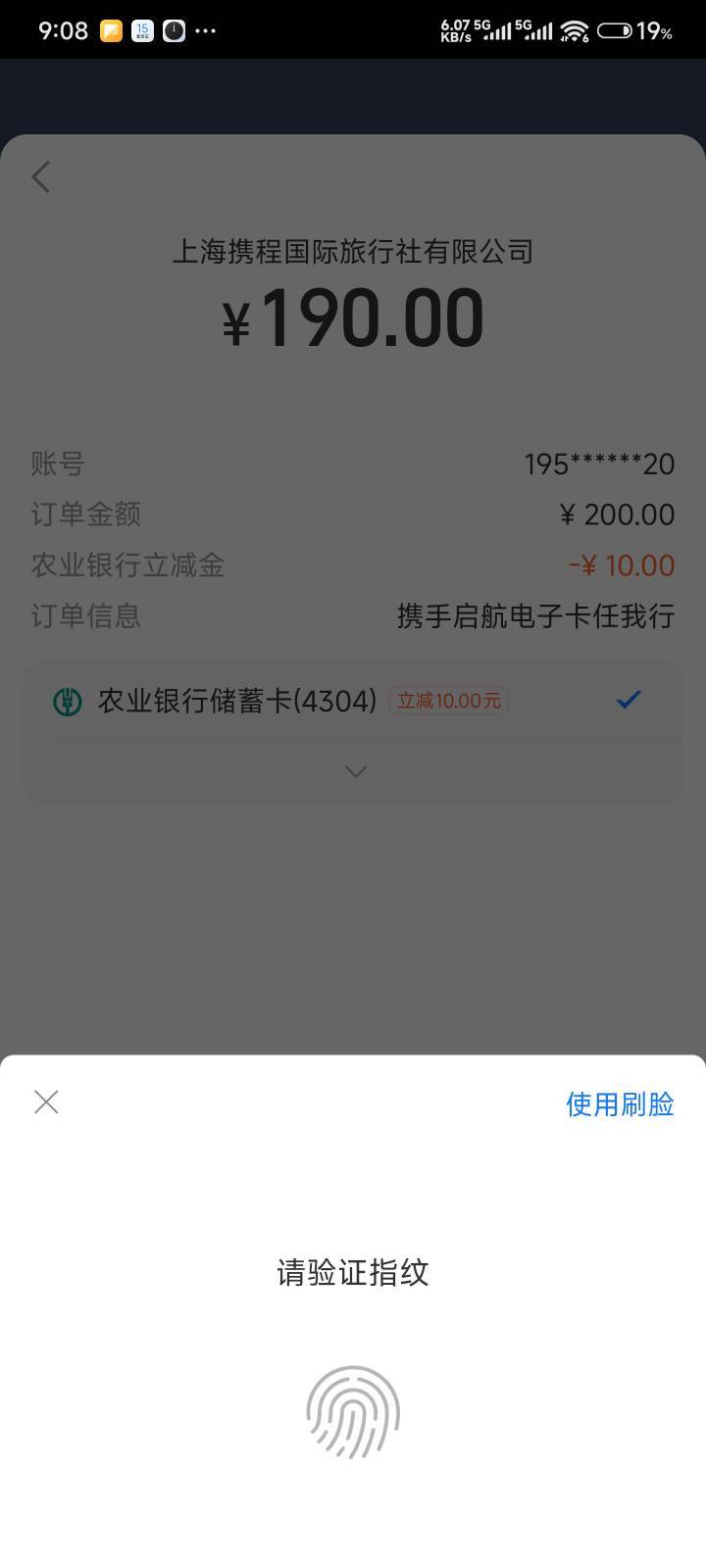Select the 农业银行储蓄卡(4304) payment card
The image size is (706, 1568).
pyautogui.click(x=352, y=701)
